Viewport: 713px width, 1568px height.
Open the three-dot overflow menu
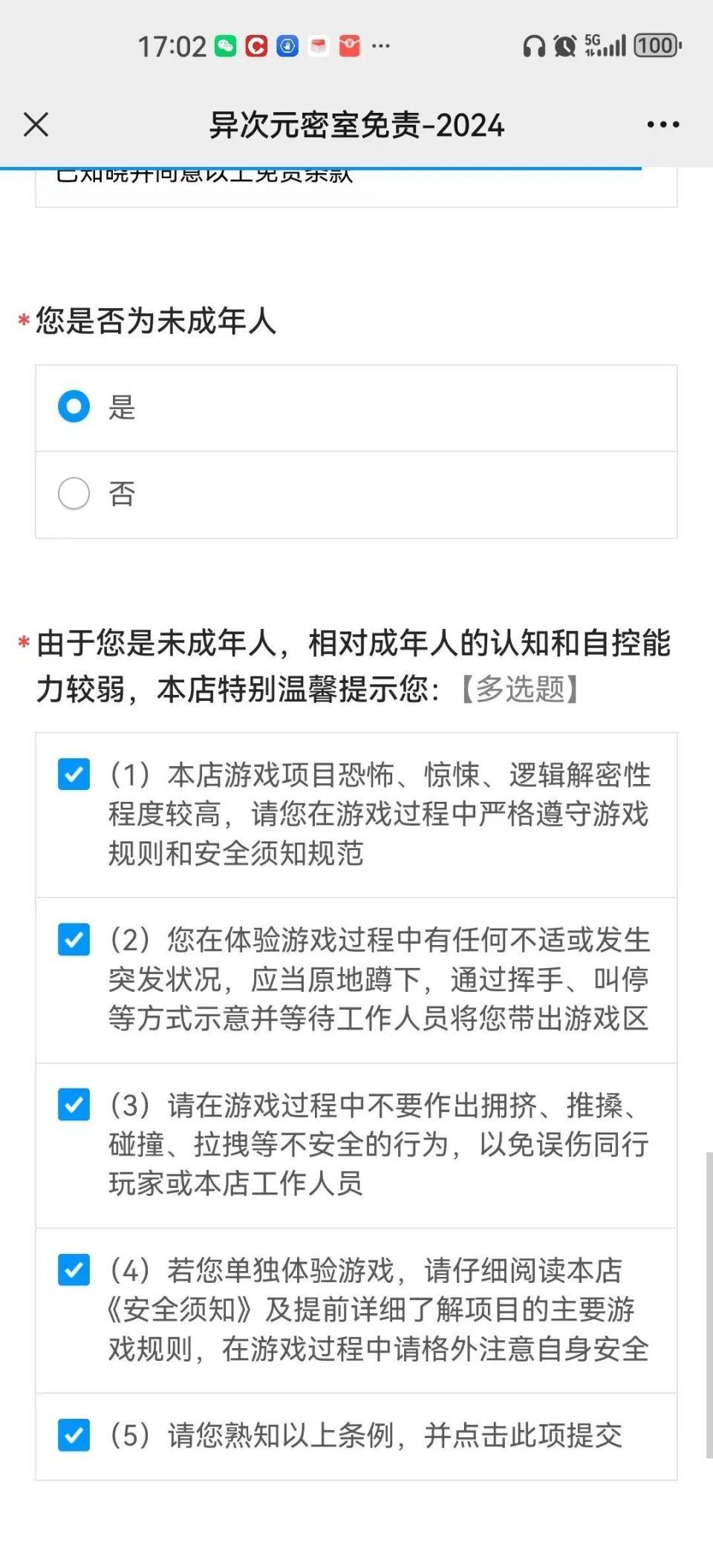click(662, 125)
